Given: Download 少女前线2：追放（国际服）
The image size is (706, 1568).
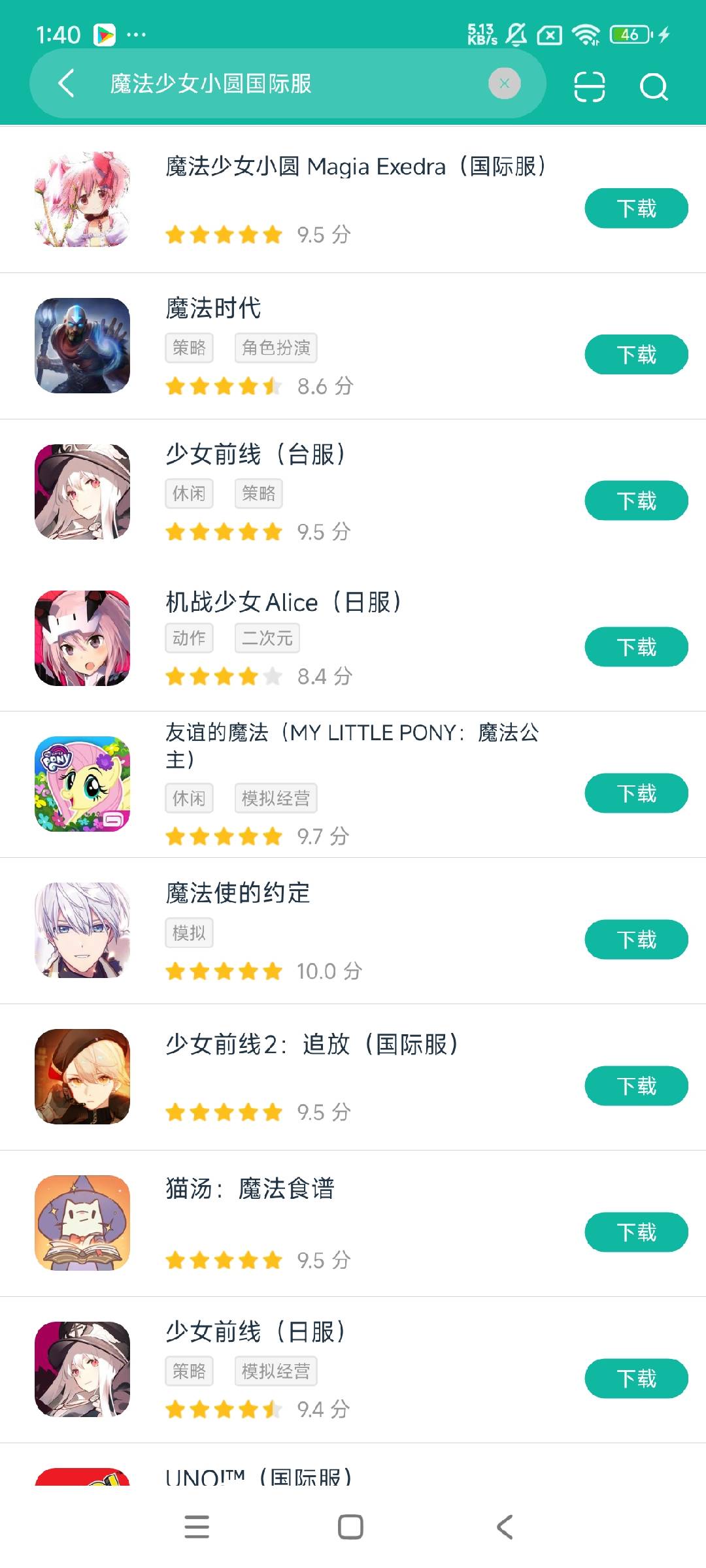Looking at the screenshot, I should (x=635, y=1086).
